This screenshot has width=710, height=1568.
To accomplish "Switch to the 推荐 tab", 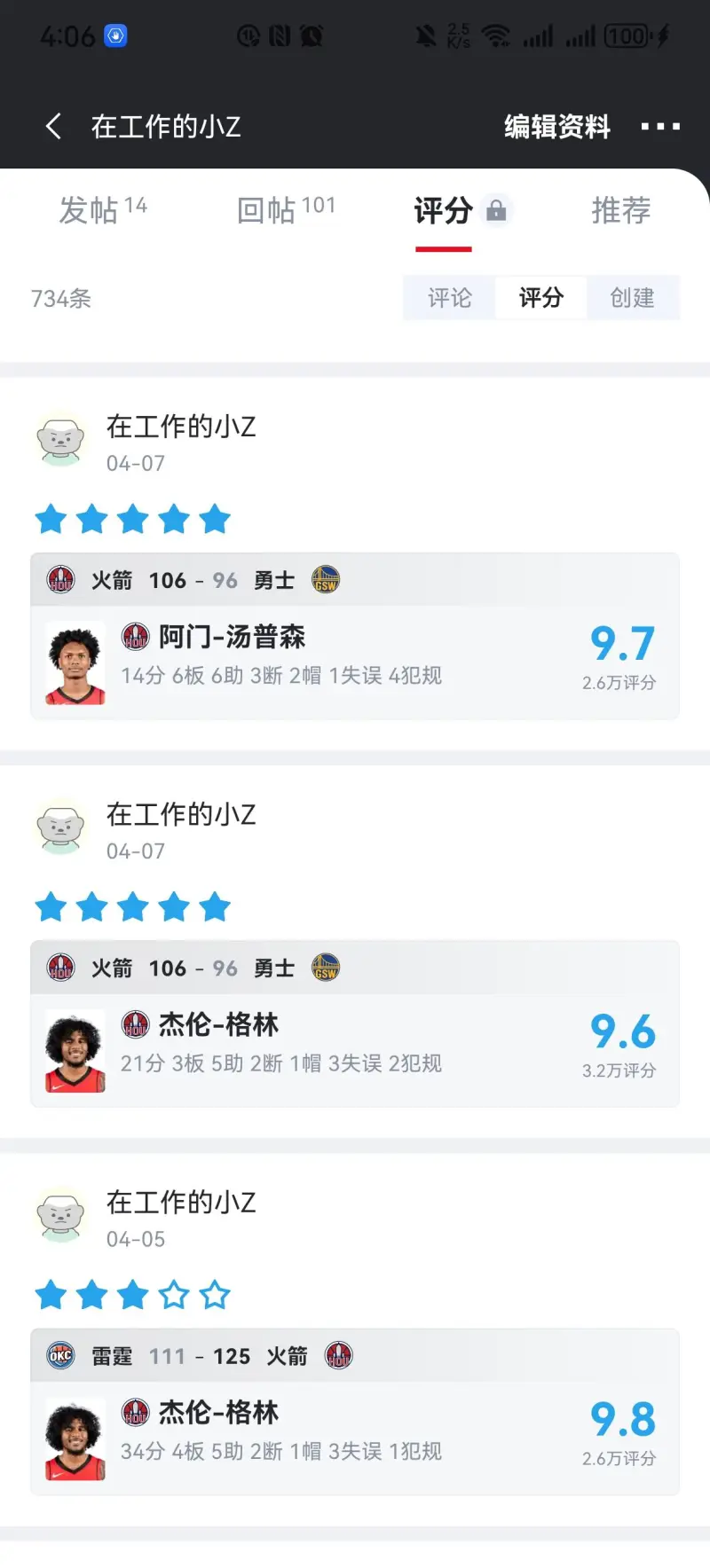I will point(621,210).
